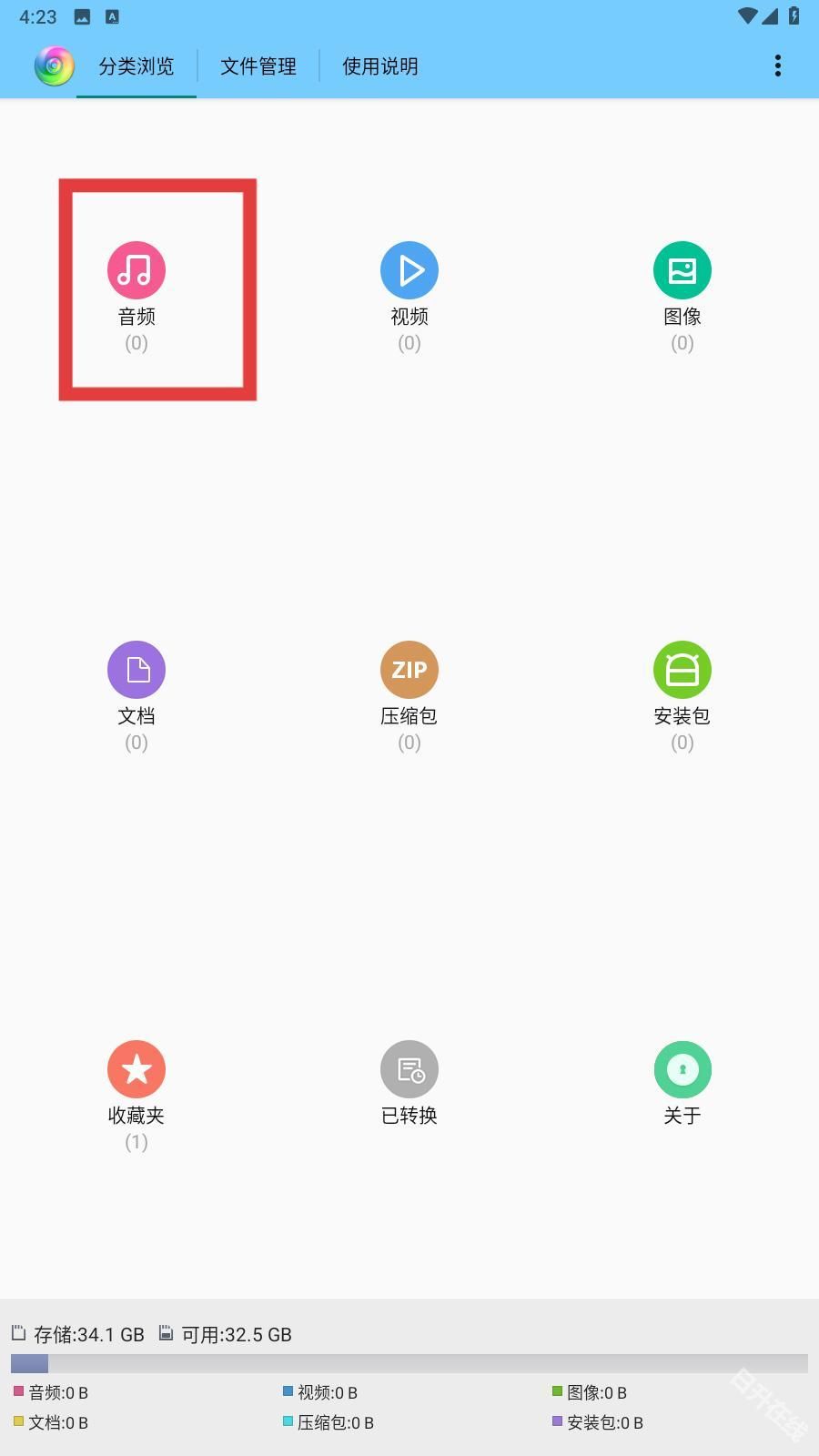This screenshot has width=819, height=1456.
Task: Switch to the 文件管理 tab
Action: pos(258,66)
